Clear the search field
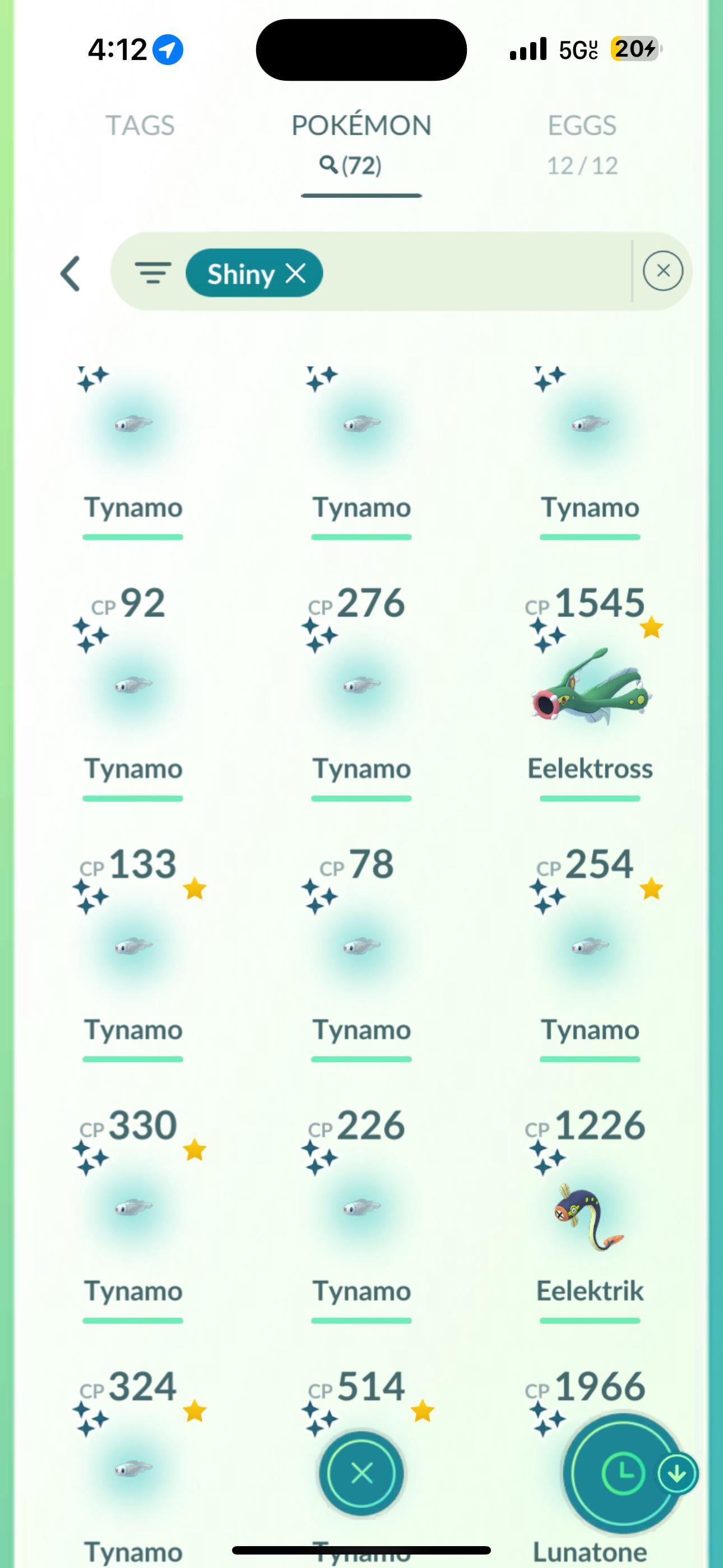The width and height of the screenshot is (723, 1568). point(662,271)
